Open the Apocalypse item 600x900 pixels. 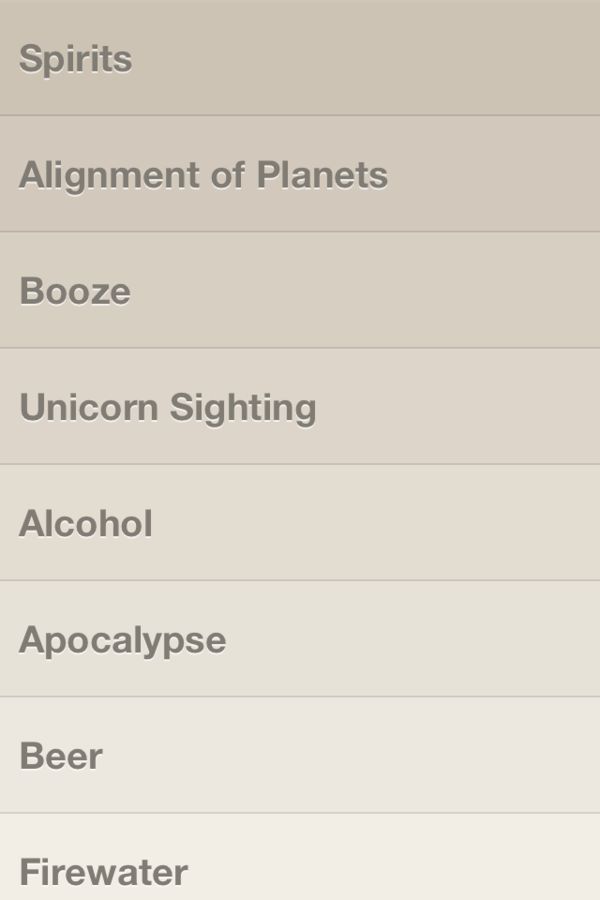point(300,638)
